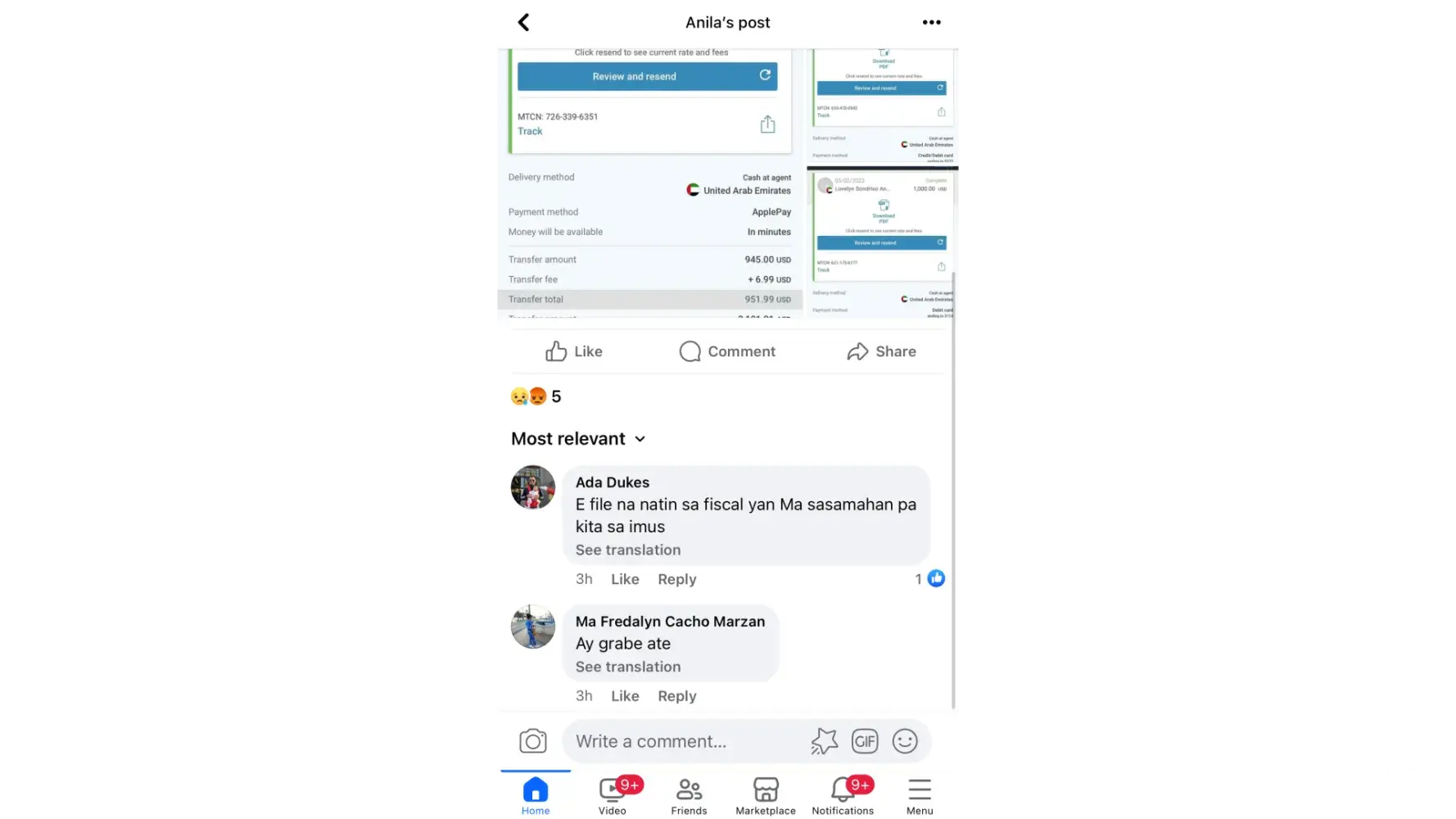Open Ma Fredalyn Cacho Marzan's profile picture
This screenshot has height=819, width=1456.
tap(533, 627)
